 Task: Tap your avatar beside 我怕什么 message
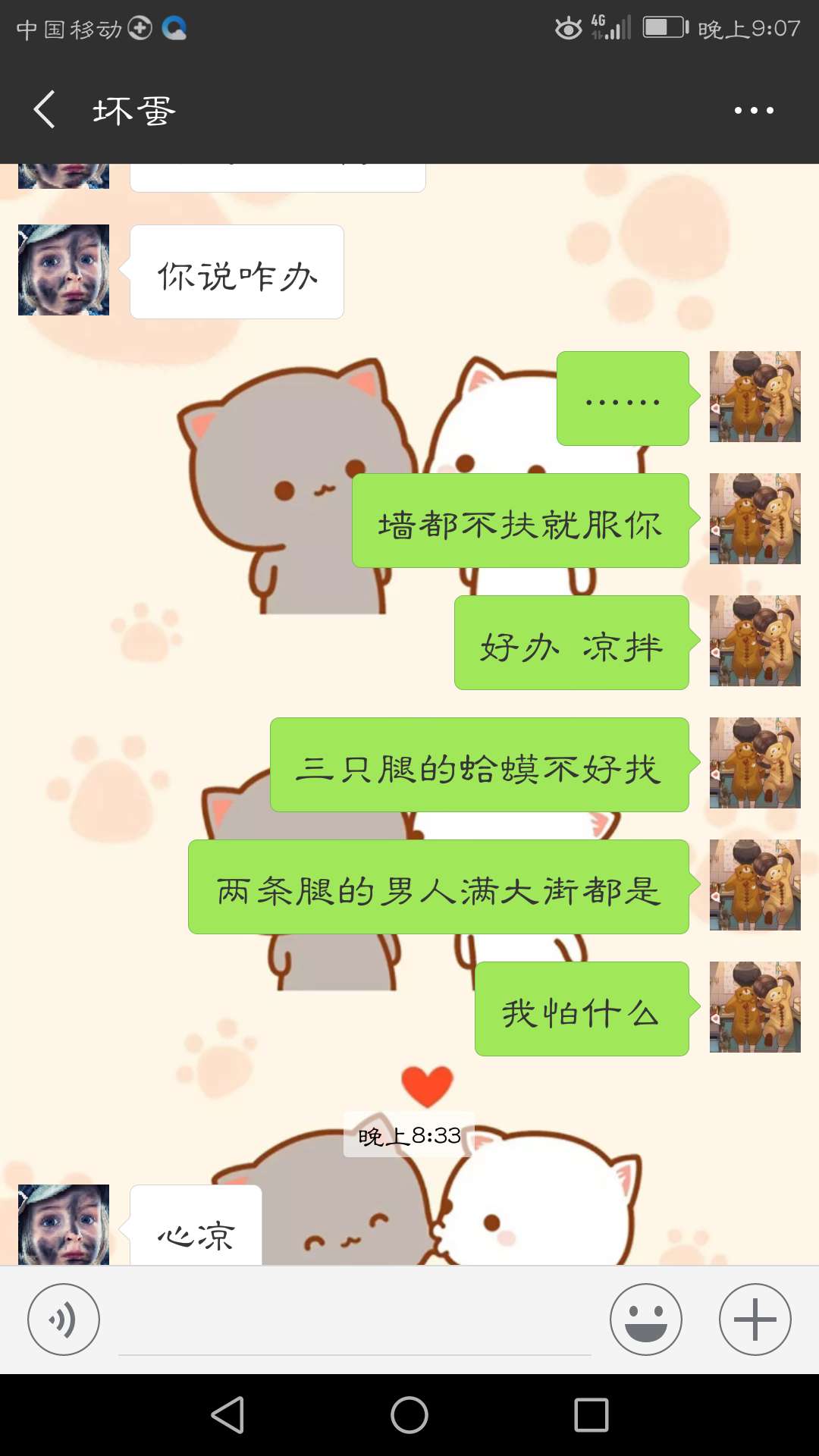click(x=755, y=1009)
